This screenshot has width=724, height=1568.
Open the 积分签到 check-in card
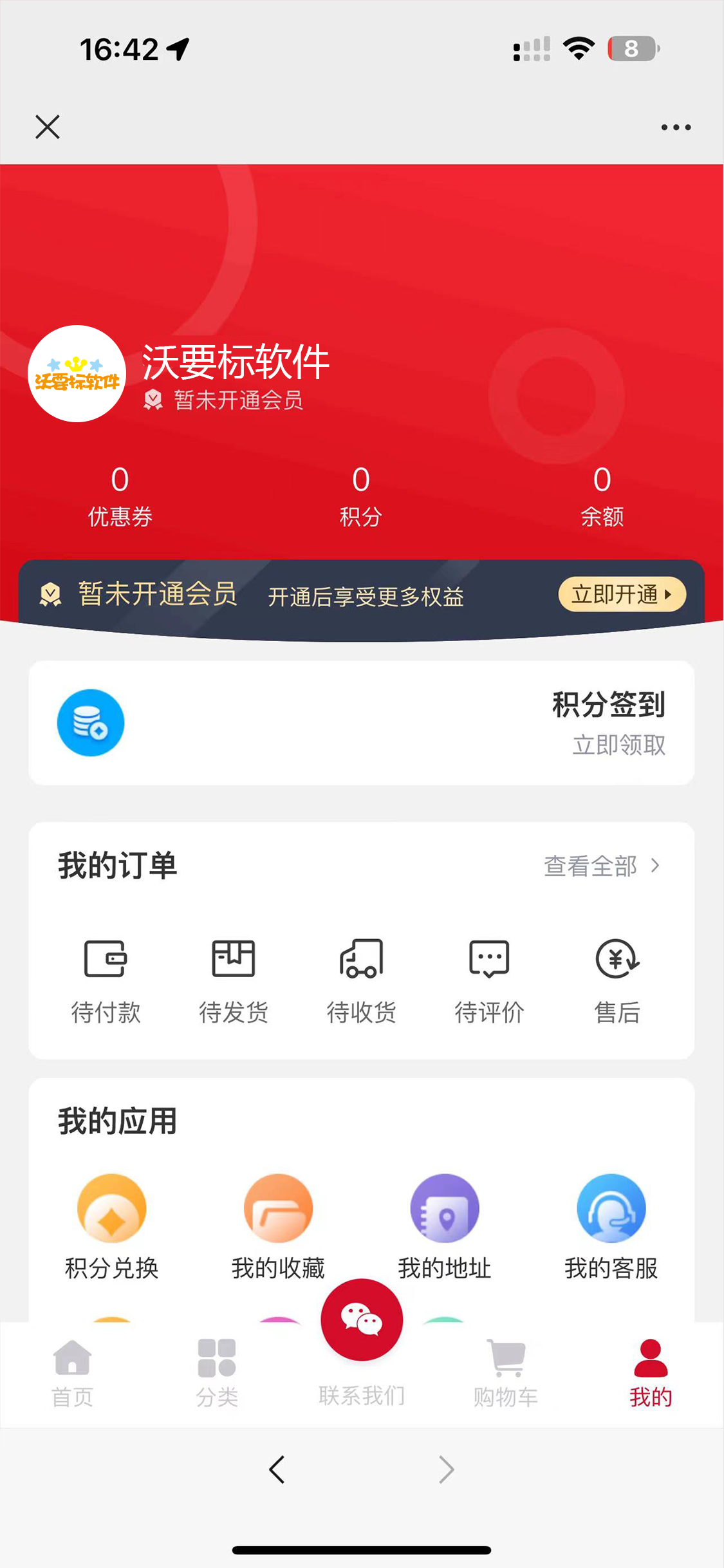362,723
